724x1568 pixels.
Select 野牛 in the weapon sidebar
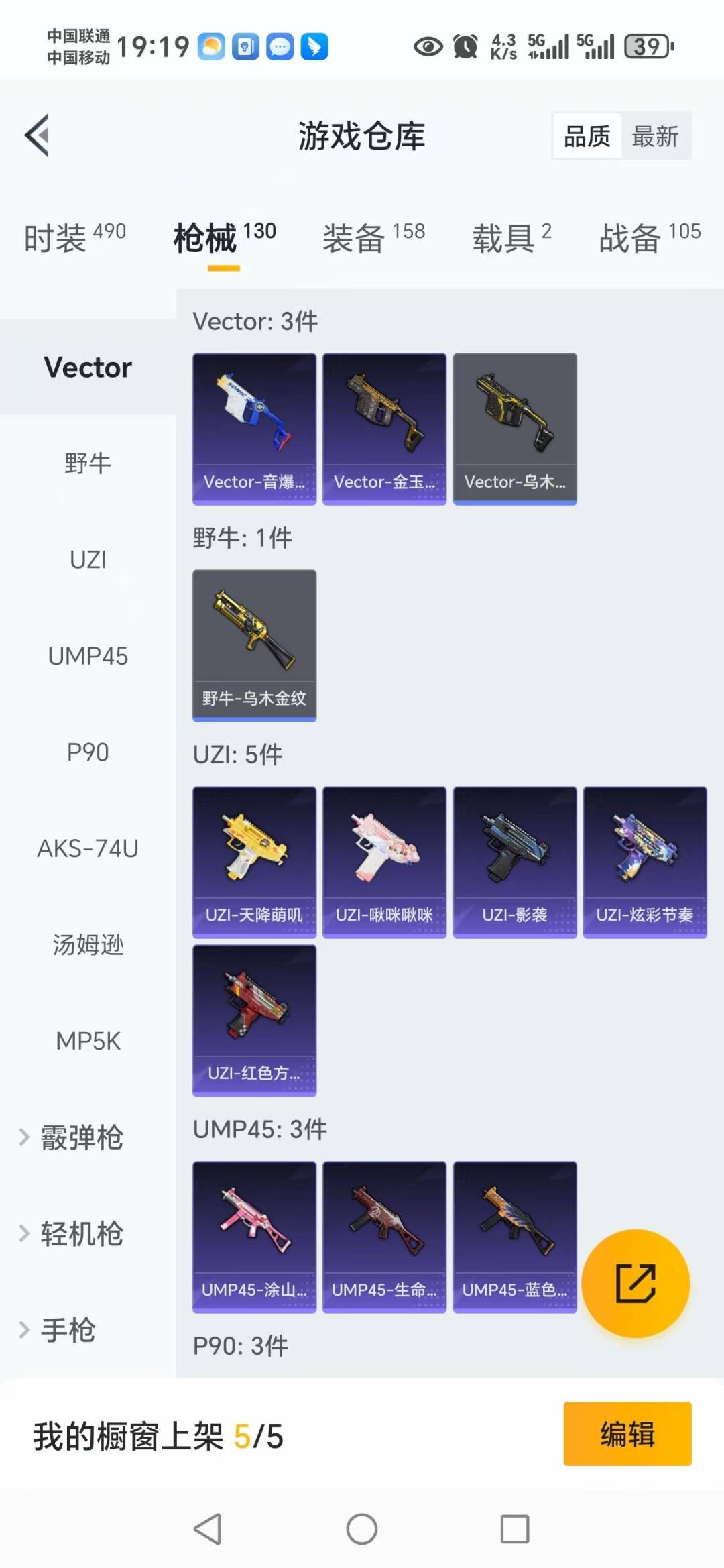pos(88,463)
